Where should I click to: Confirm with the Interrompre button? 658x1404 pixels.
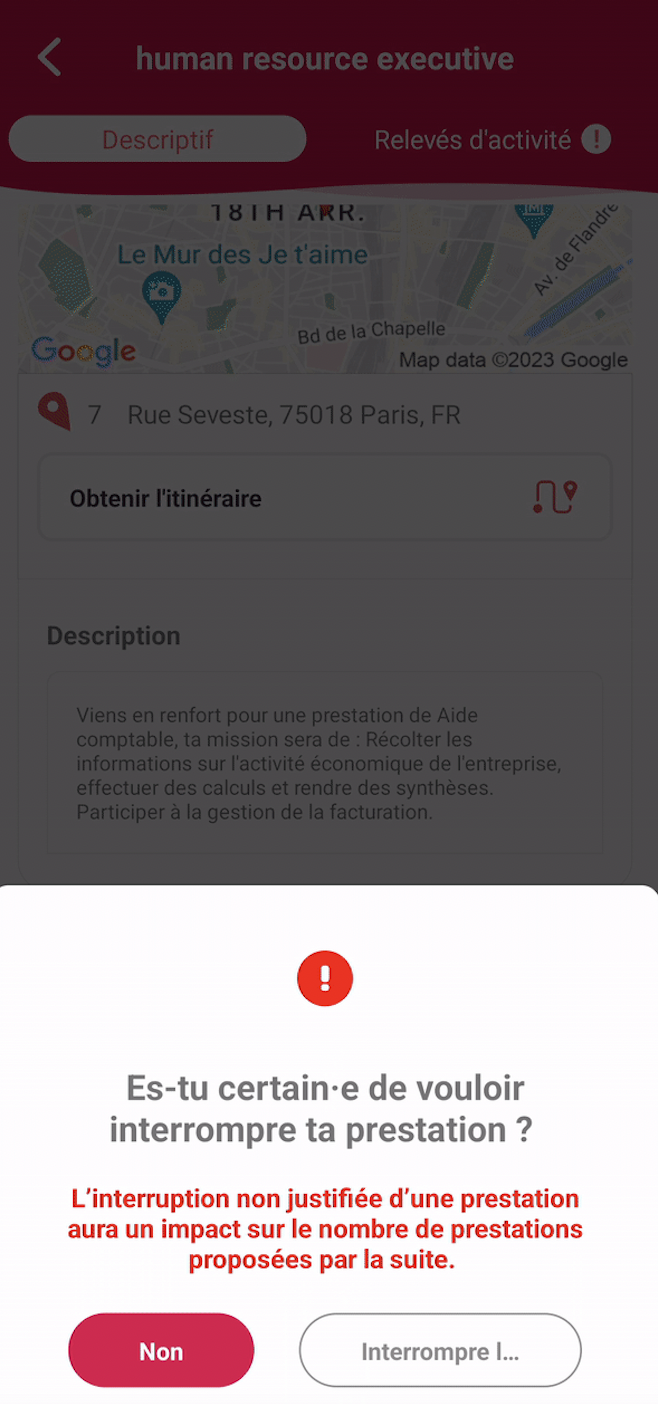pos(440,1351)
